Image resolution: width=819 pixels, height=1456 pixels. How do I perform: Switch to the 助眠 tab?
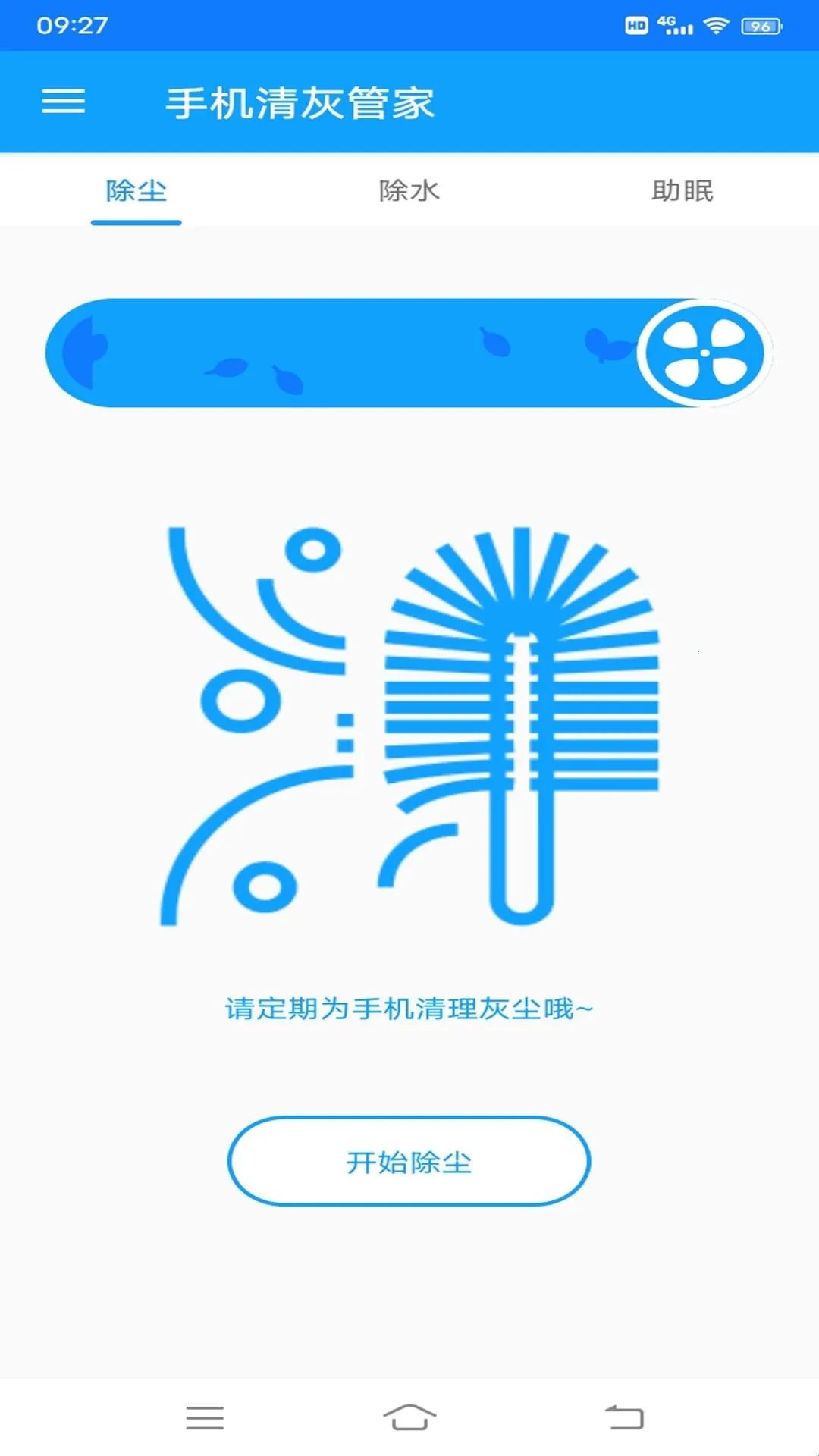682,191
